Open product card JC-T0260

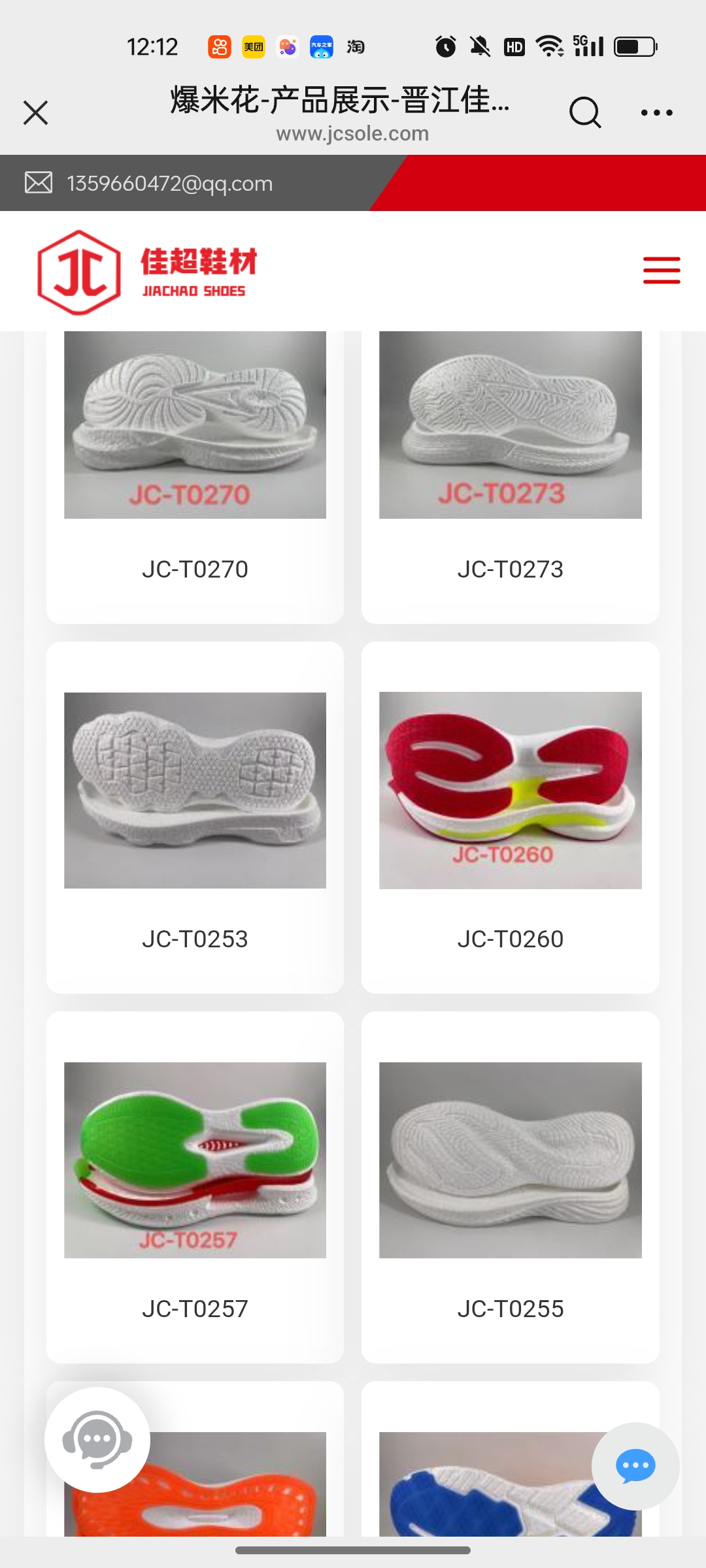pyautogui.click(x=510, y=817)
